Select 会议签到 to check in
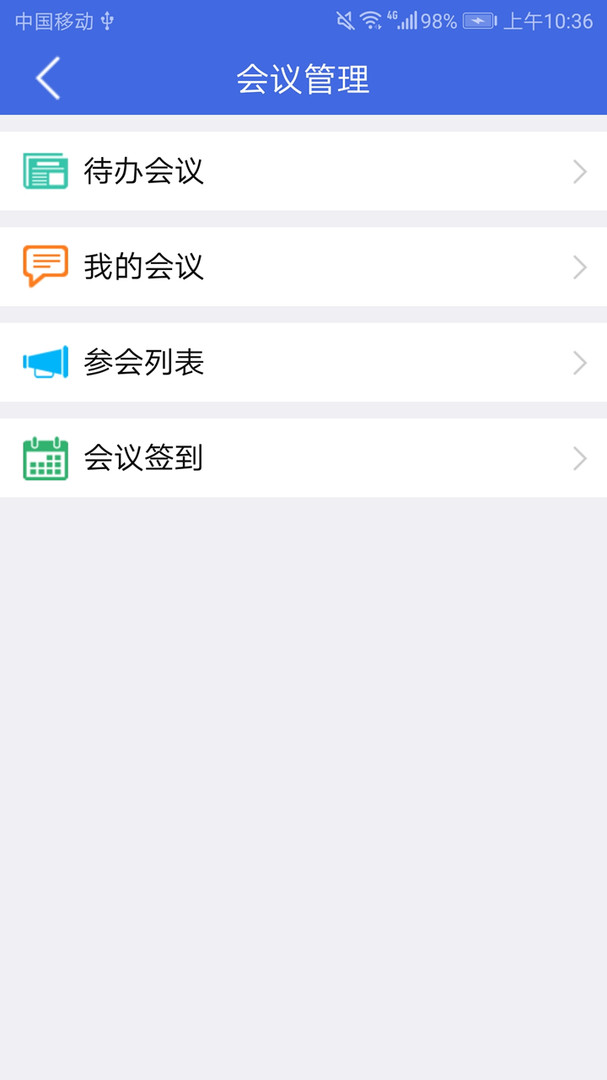607x1080 pixels. (303, 458)
